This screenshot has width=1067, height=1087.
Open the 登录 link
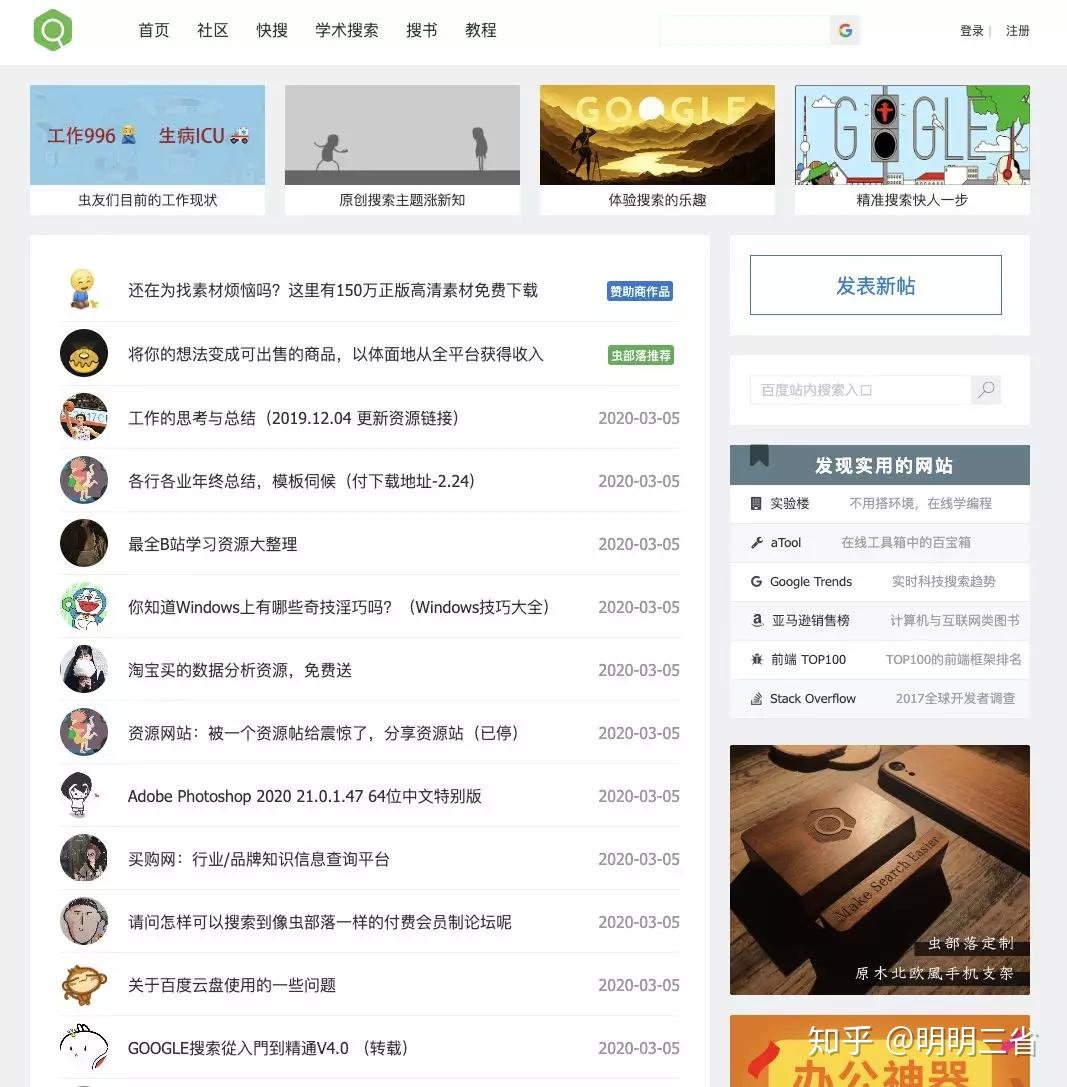coord(971,31)
